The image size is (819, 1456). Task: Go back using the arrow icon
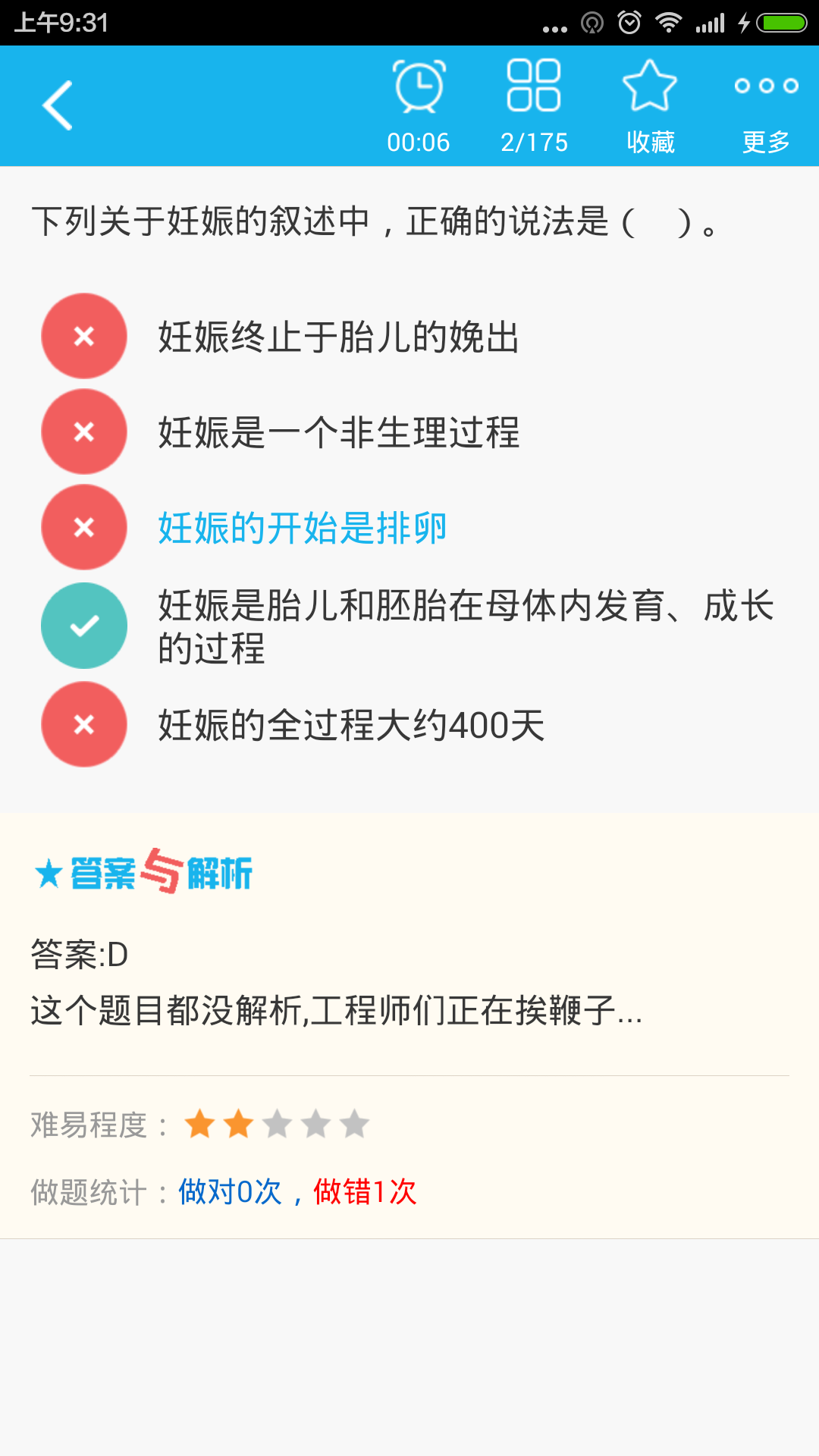(x=58, y=105)
